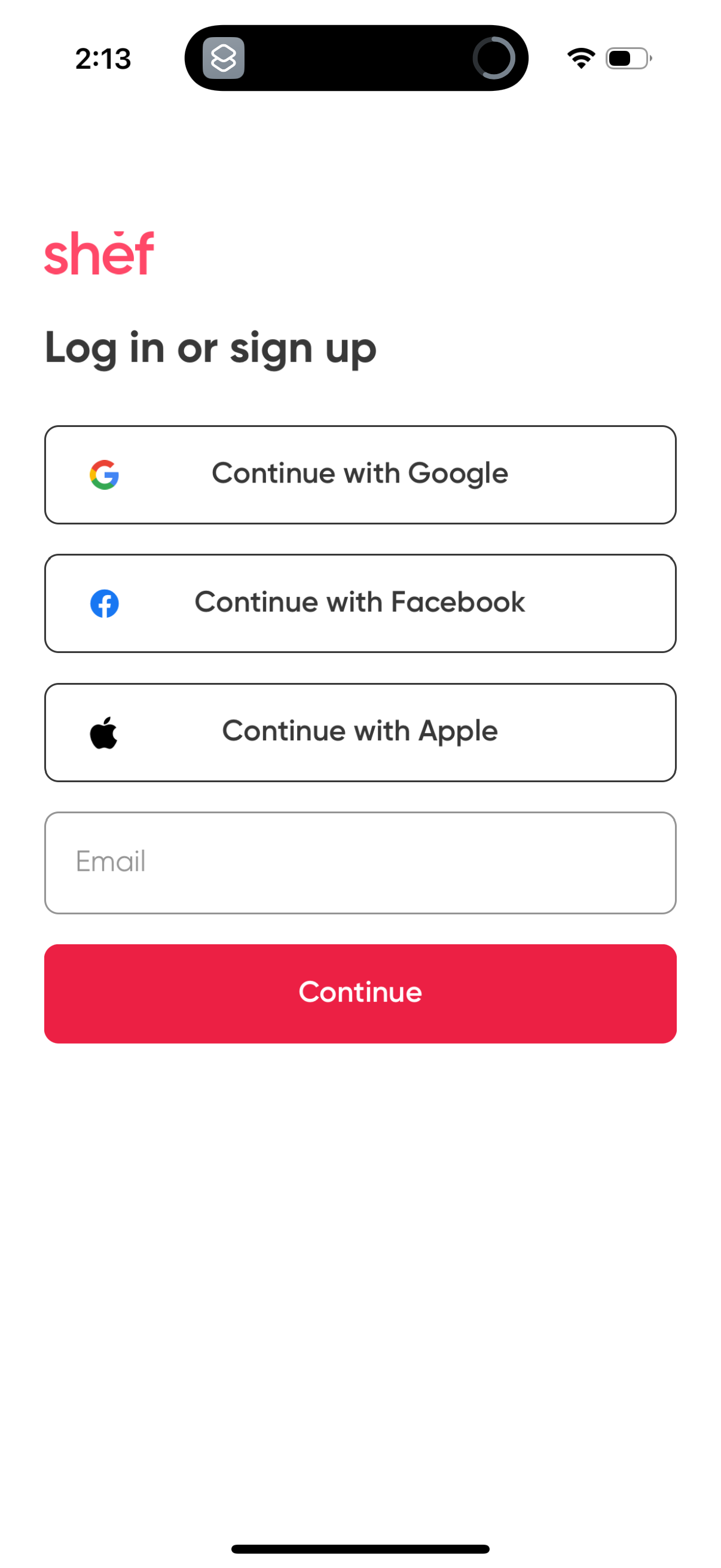Choose Continue with Apple
This screenshot has width=721, height=1568.
pyautogui.click(x=360, y=732)
